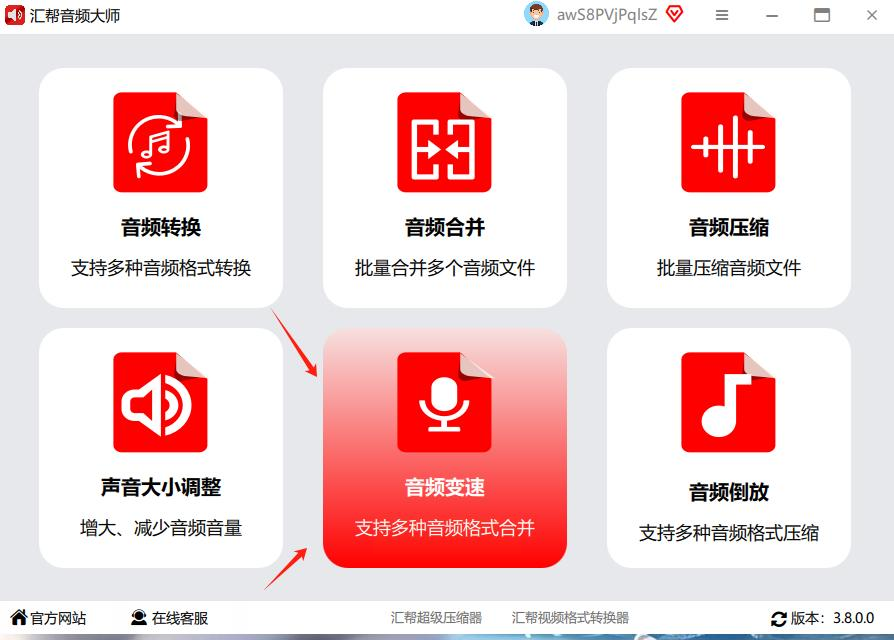Contact 在线客服 online support
The image size is (894, 640).
point(169,618)
